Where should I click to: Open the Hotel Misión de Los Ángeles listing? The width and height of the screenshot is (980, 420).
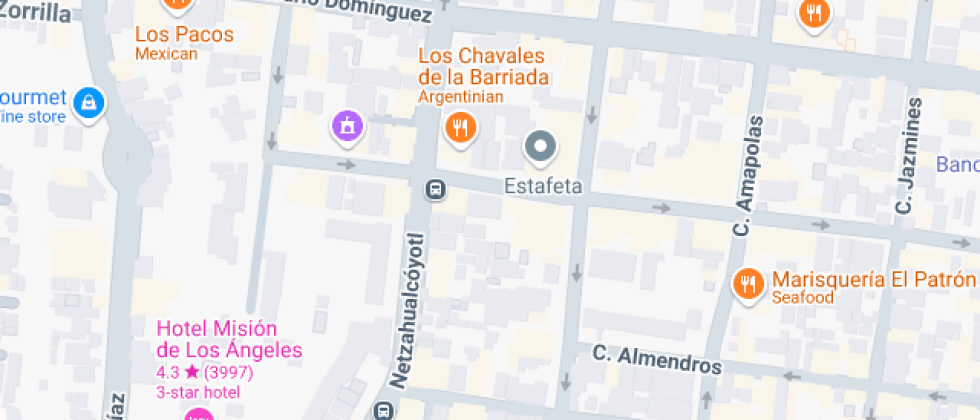[x=229, y=359]
